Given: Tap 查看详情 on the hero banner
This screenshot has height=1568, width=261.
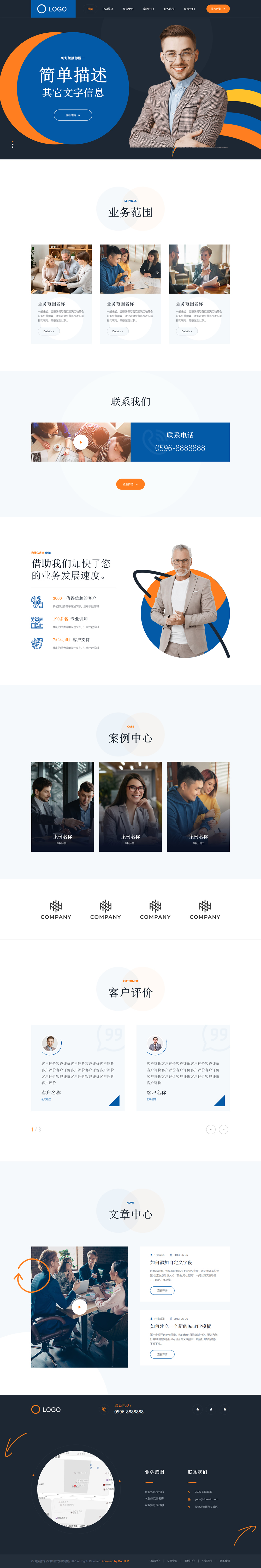Looking at the screenshot, I should tap(73, 115).
